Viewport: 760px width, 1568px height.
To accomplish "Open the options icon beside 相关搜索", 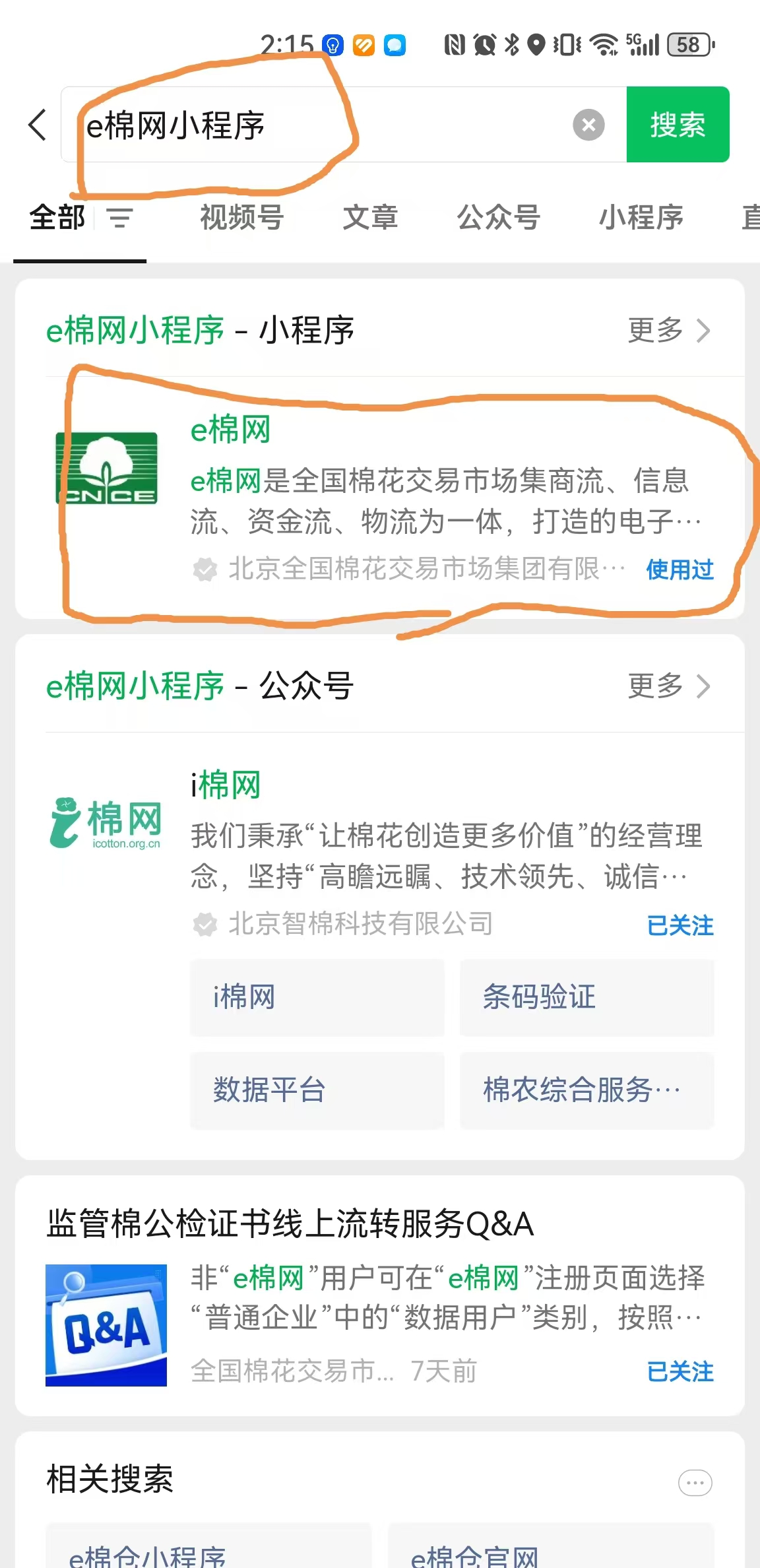I will tap(695, 1483).
